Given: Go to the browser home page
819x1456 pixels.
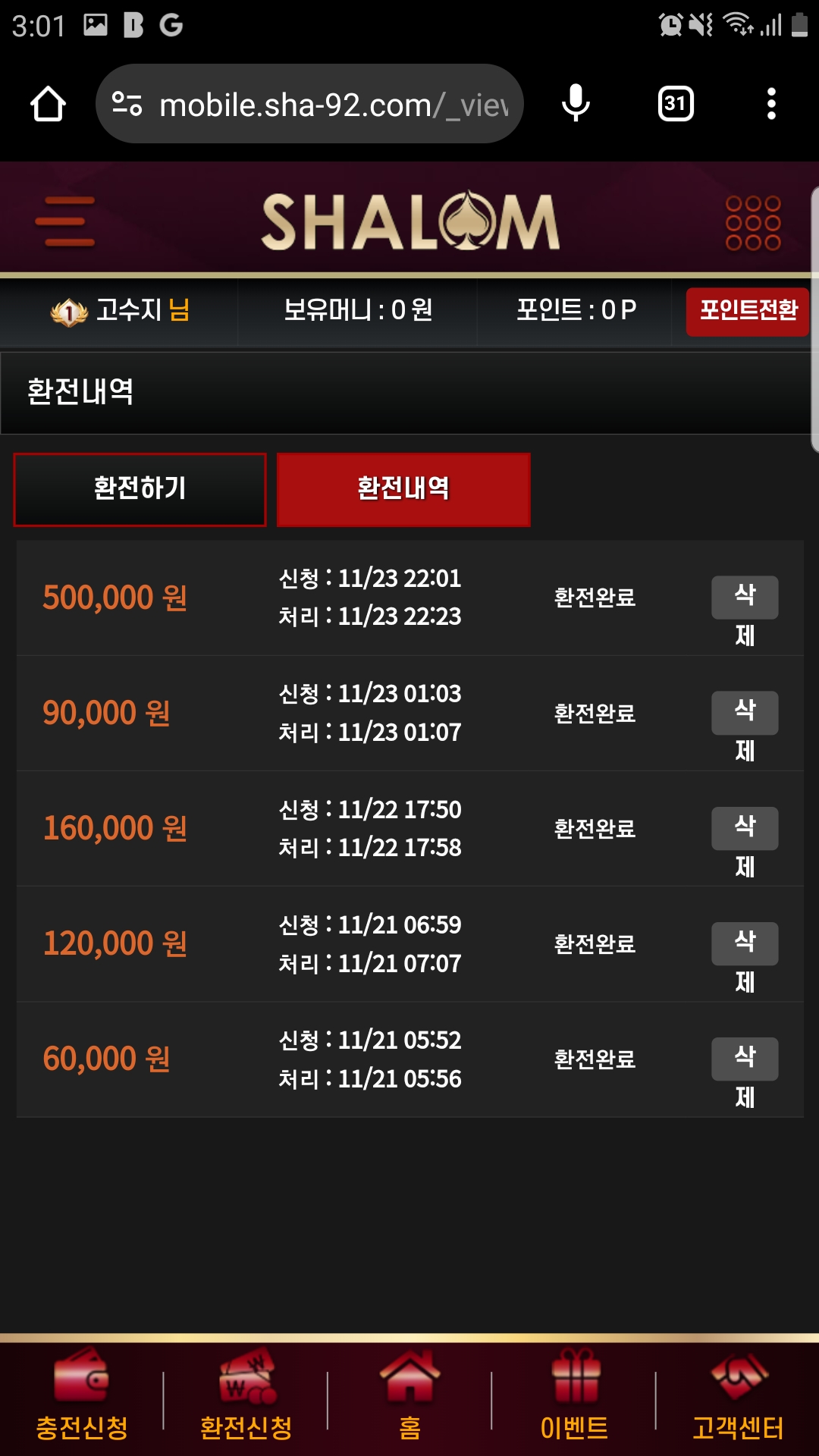Looking at the screenshot, I should 48,104.
